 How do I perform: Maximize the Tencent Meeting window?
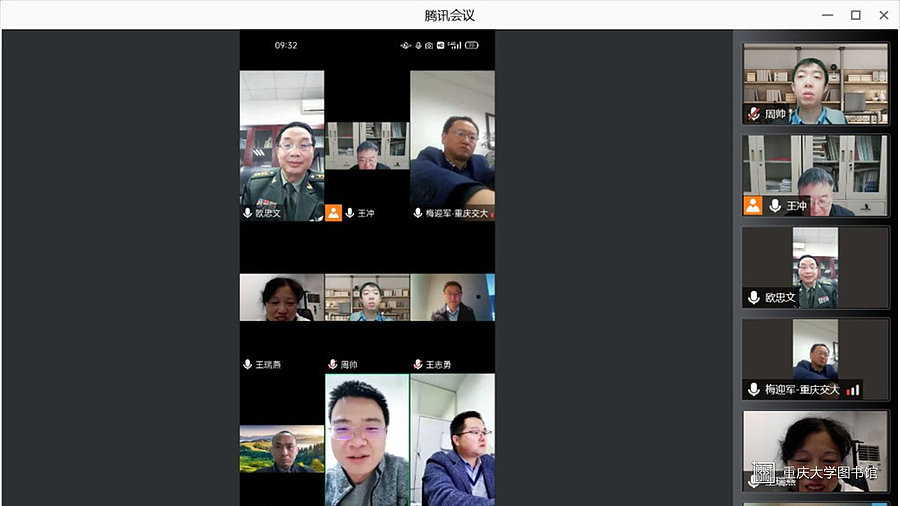855,15
